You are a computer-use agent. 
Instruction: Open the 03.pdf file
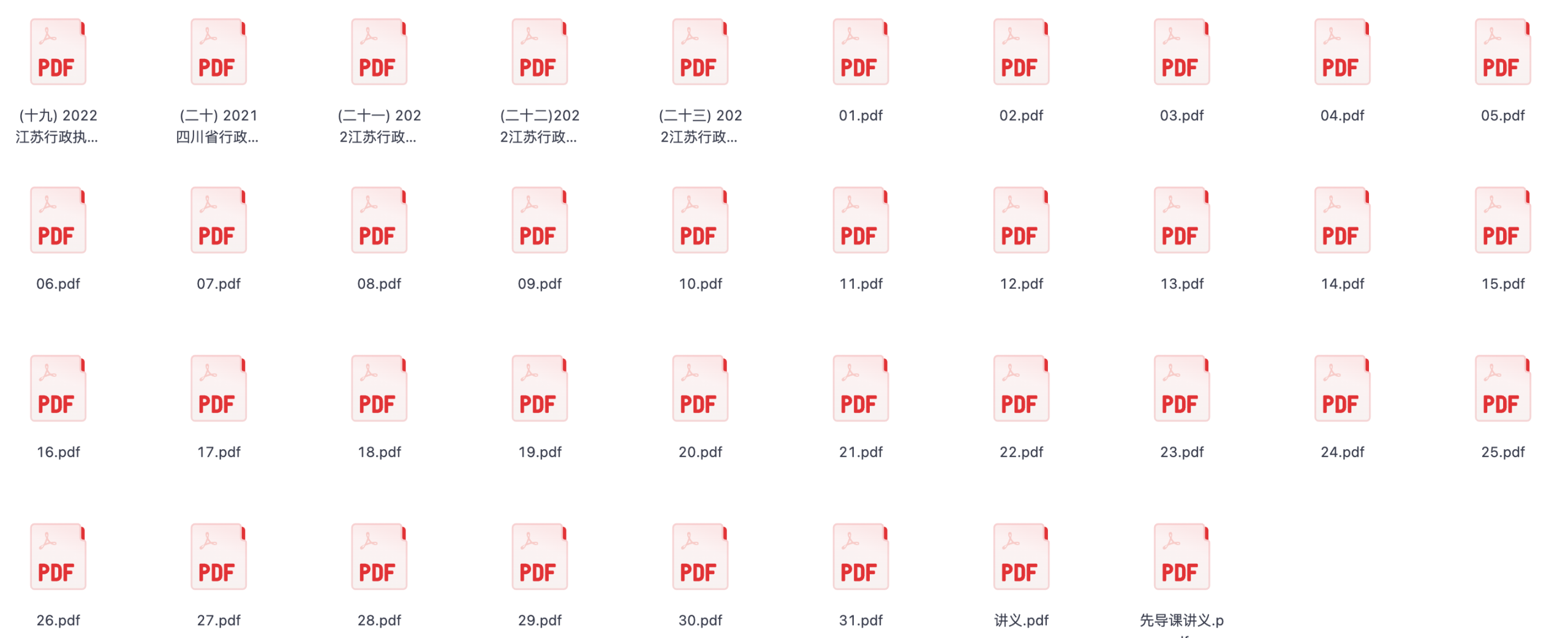[1181, 53]
